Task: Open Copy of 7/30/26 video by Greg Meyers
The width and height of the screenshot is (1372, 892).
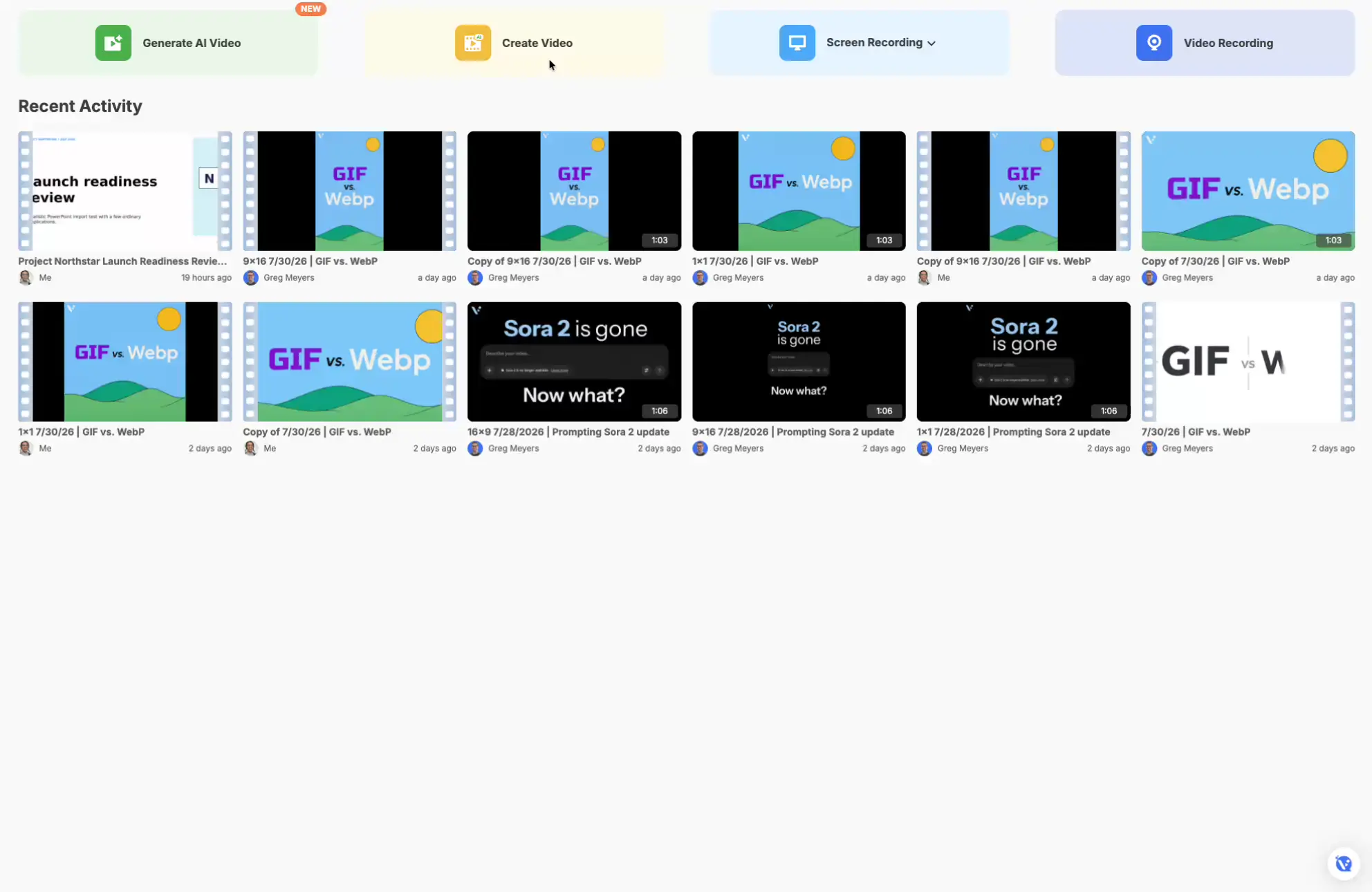Action: 1248,192
